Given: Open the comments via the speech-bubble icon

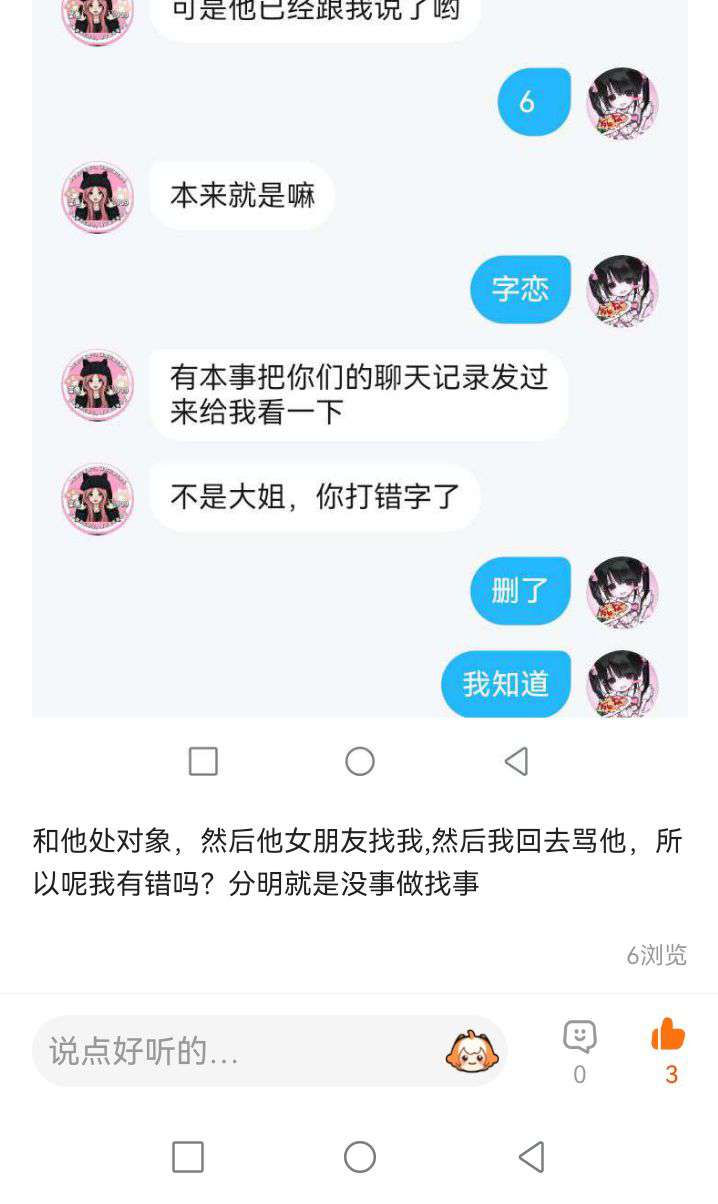Looking at the screenshot, I should 580,1037.
